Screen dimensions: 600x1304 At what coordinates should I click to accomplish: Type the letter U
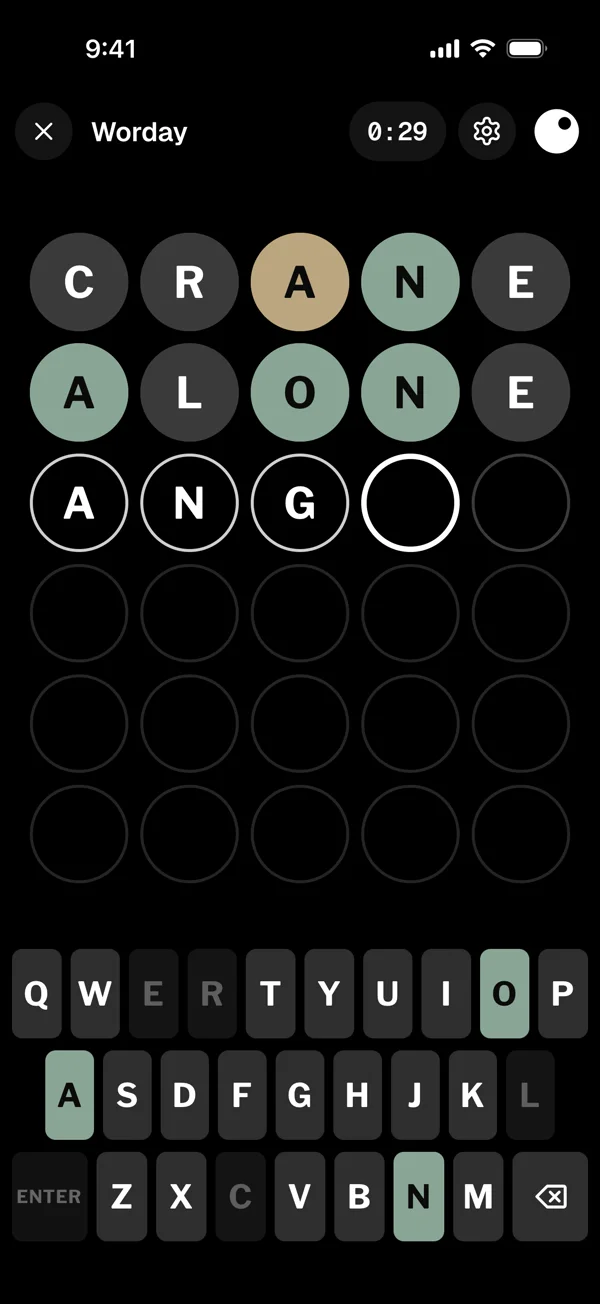(387, 994)
